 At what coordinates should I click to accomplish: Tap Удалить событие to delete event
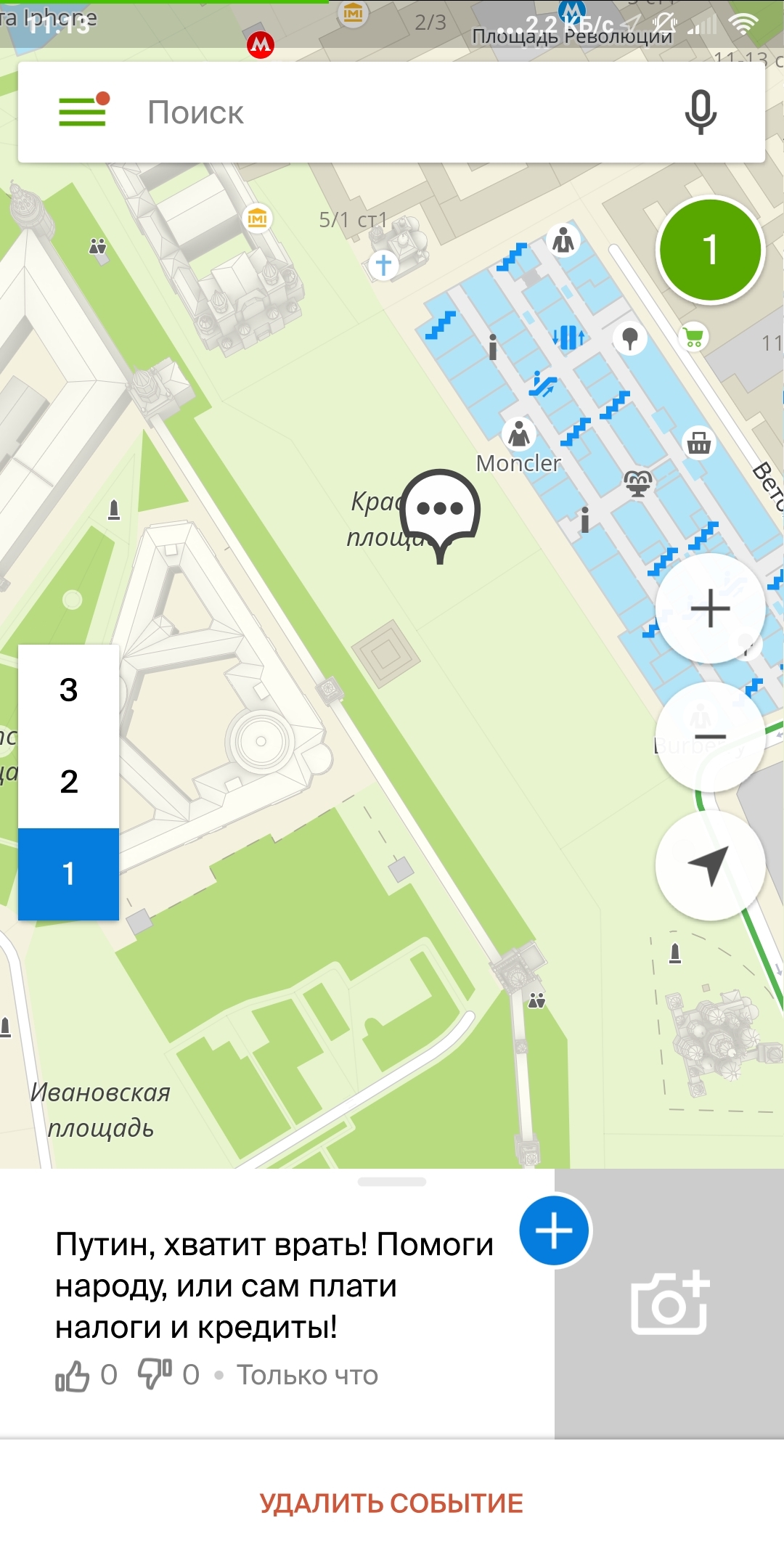(391, 1503)
